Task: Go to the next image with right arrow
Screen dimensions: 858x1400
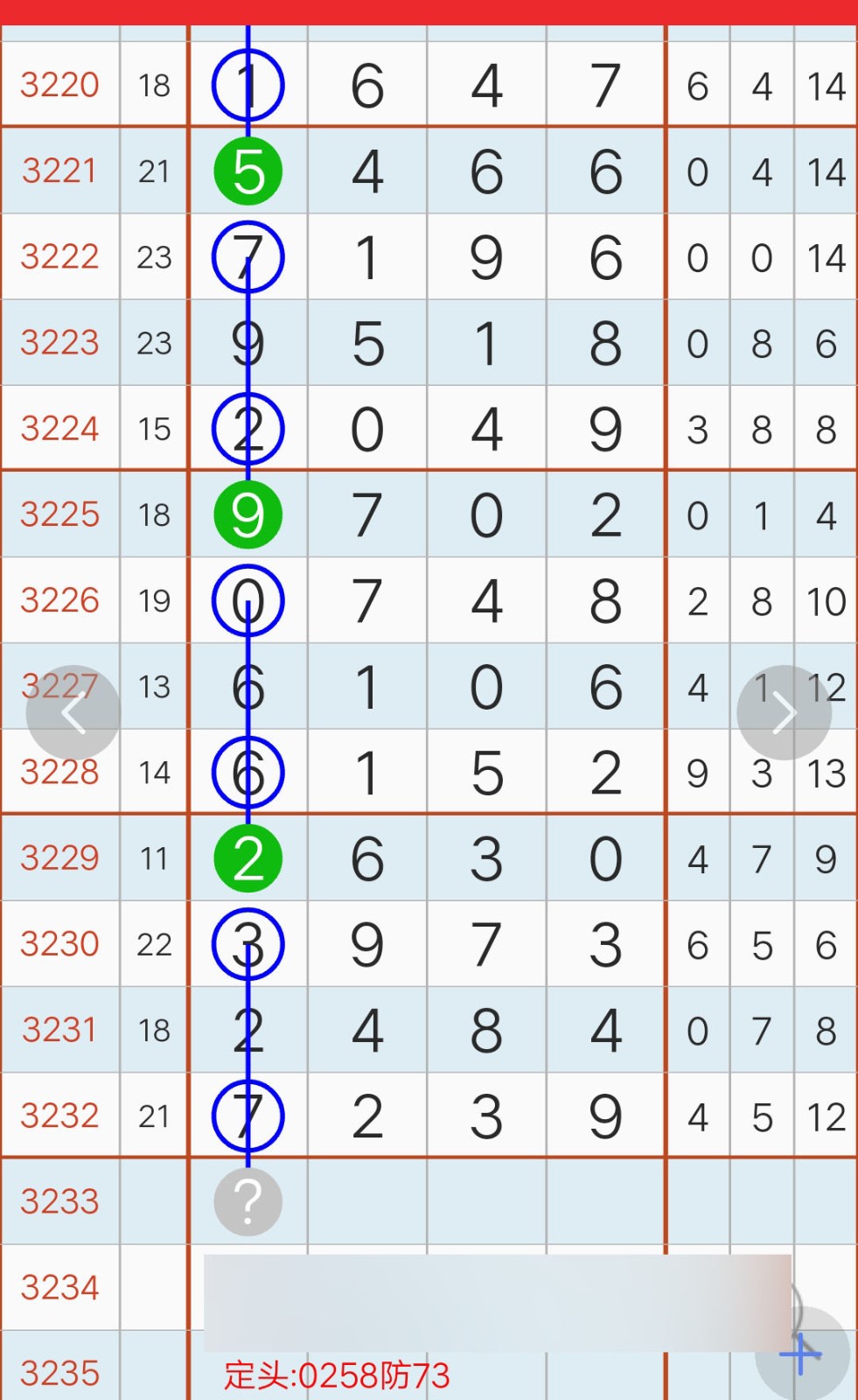Action: tap(785, 712)
